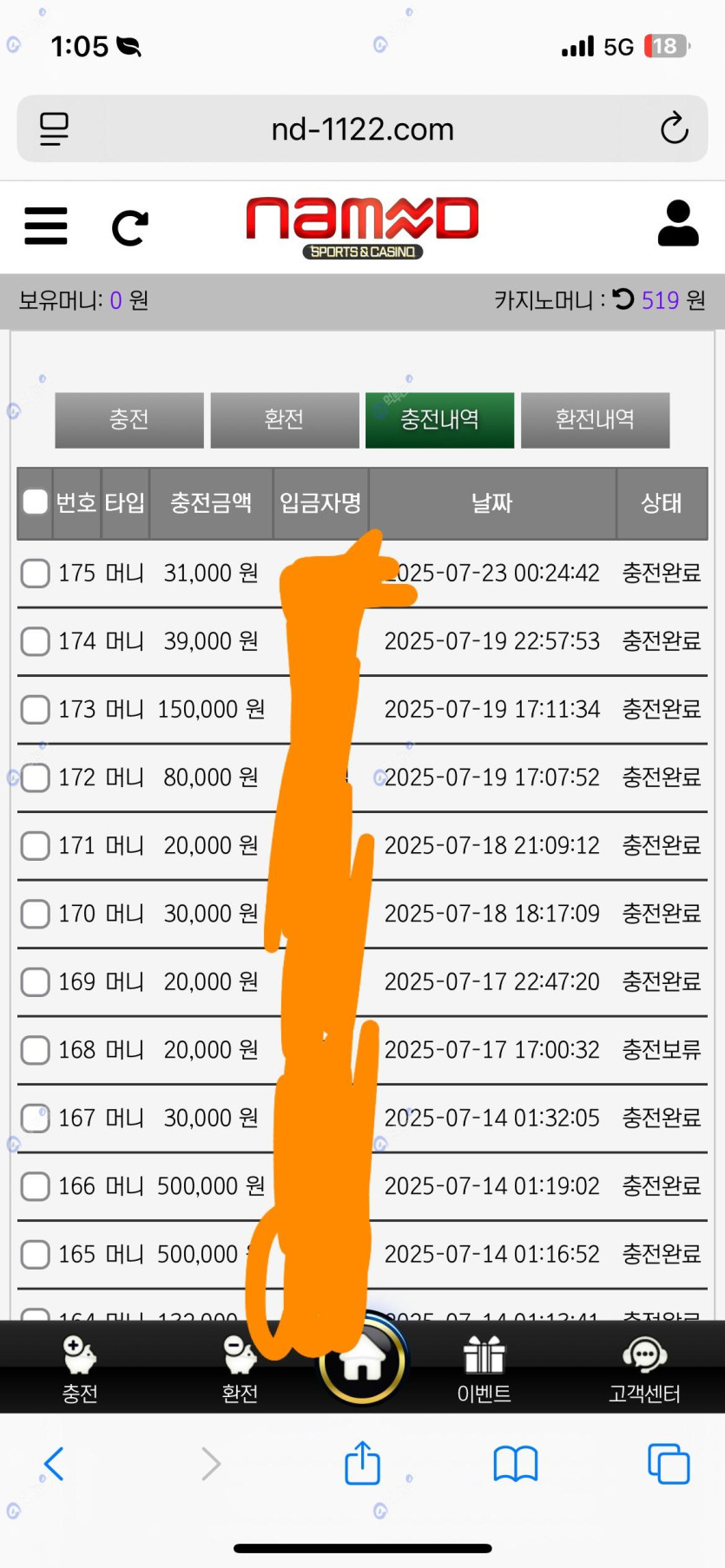Mark the checkbox for entry 168
This screenshot has height=1568, width=725.
tap(35, 1049)
